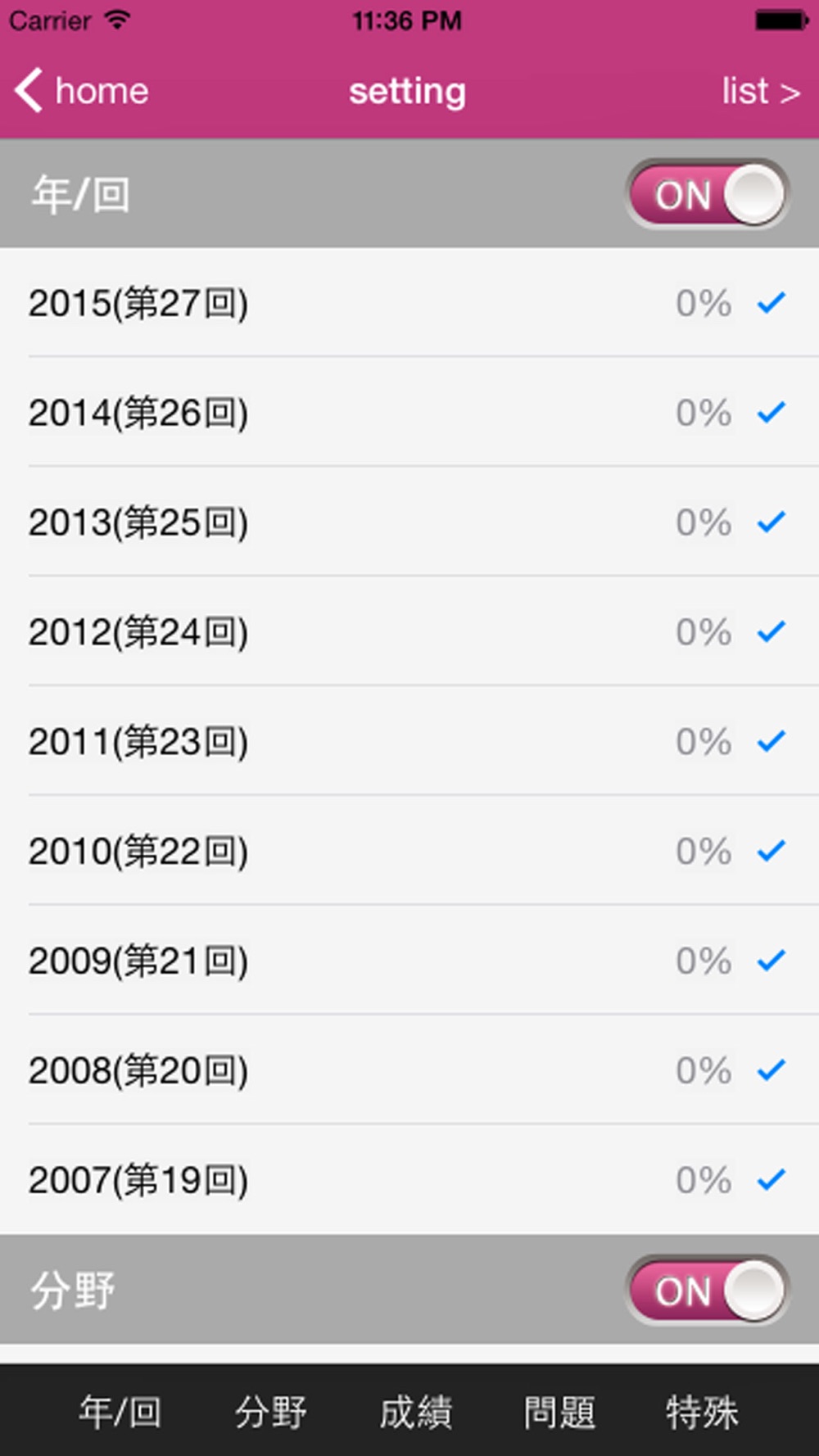819x1456 pixels.
Task: Deselect 2007(第19回) row
Action: click(x=409, y=1180)
